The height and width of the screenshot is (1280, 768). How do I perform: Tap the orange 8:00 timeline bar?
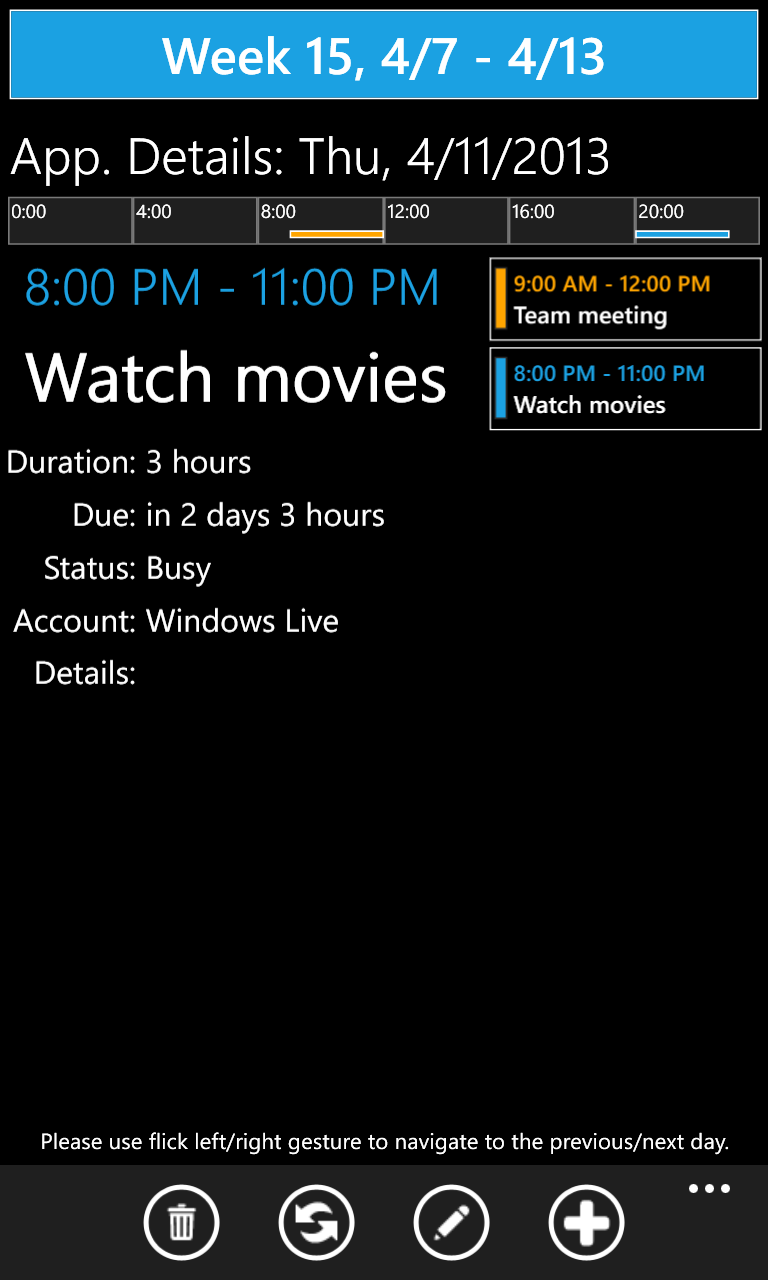tap(336, 234)
